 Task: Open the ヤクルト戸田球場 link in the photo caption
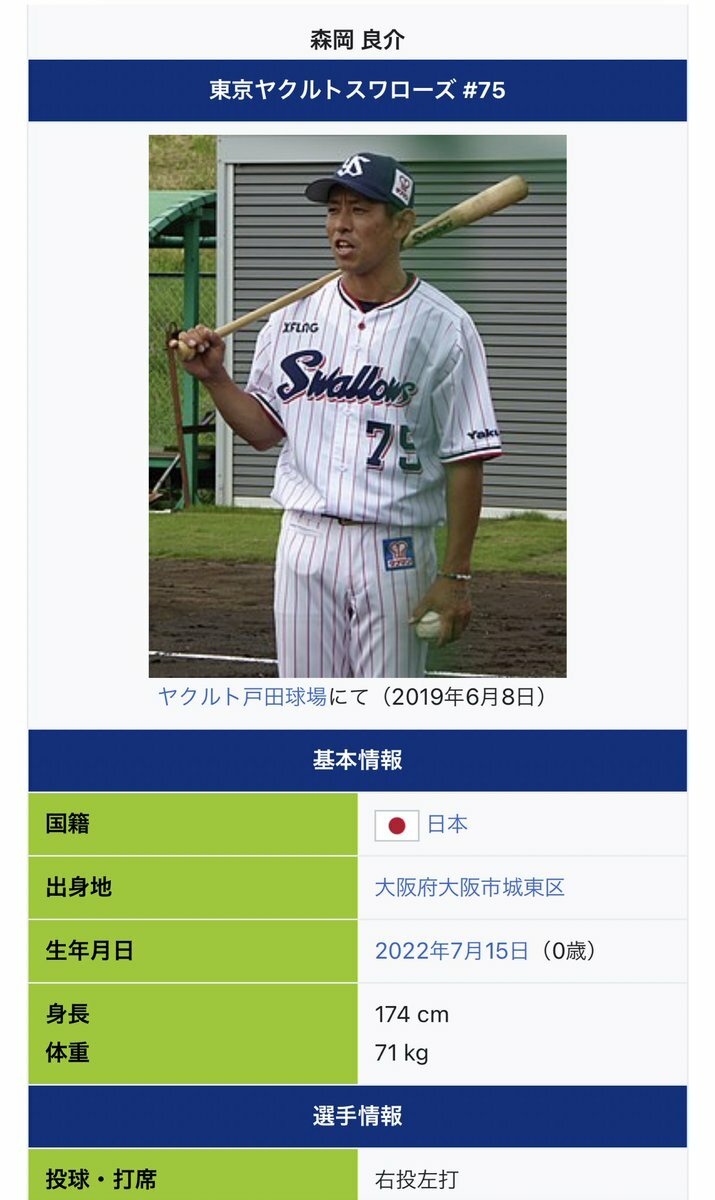[x=242, y=697]
